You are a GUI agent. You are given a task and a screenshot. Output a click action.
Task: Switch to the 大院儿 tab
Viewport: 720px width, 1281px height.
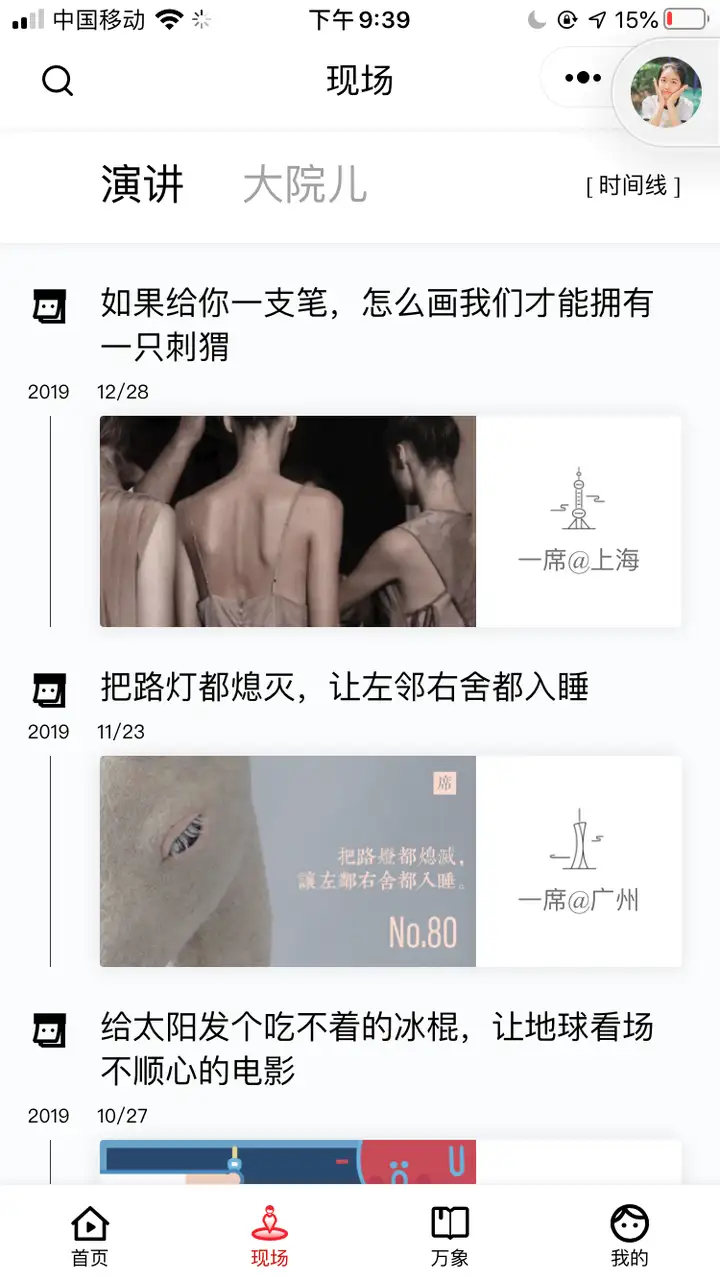tap(305, 185)
